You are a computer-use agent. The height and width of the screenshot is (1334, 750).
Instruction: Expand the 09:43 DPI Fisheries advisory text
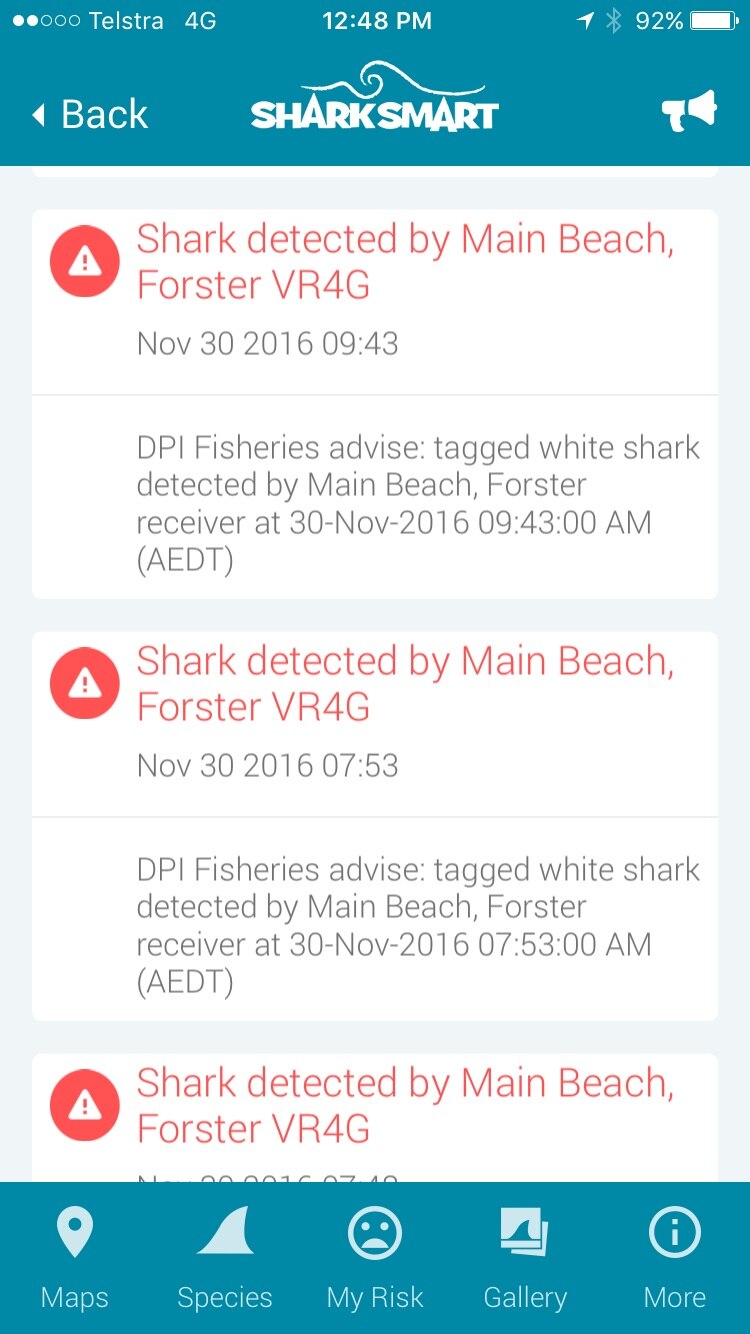pos(418,500)
